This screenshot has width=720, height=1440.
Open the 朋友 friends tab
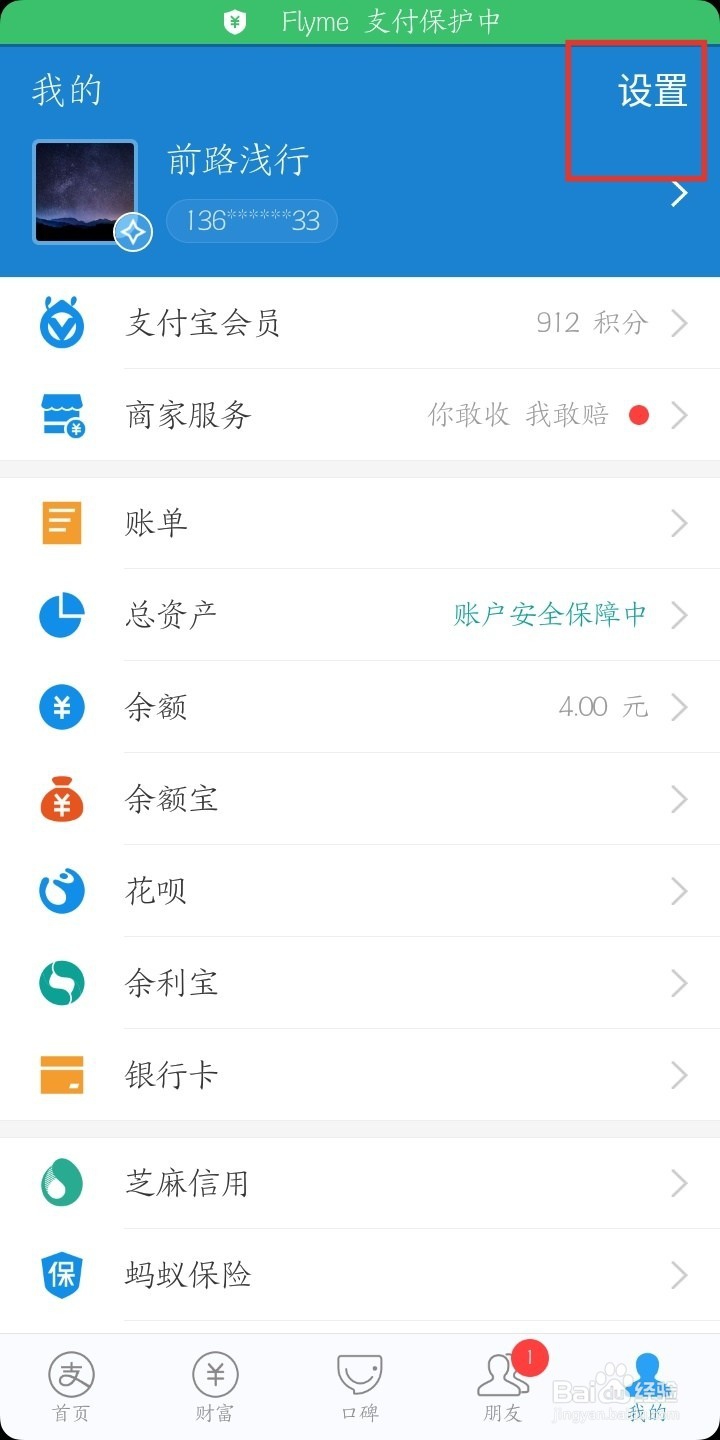pyautogui.click(x=503, y=1385)
